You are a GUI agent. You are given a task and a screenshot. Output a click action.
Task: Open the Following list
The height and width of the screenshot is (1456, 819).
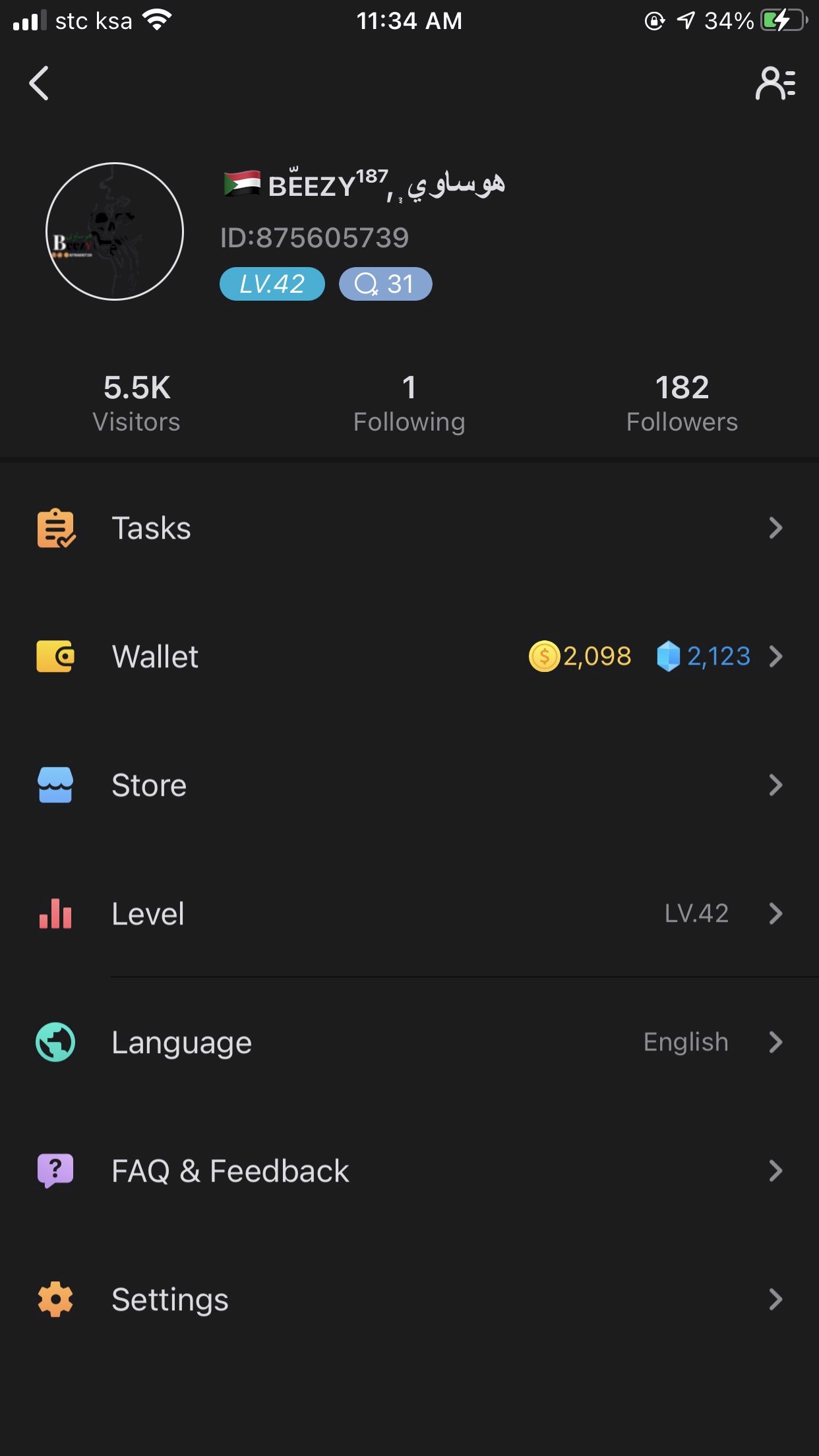coord(409,403)
